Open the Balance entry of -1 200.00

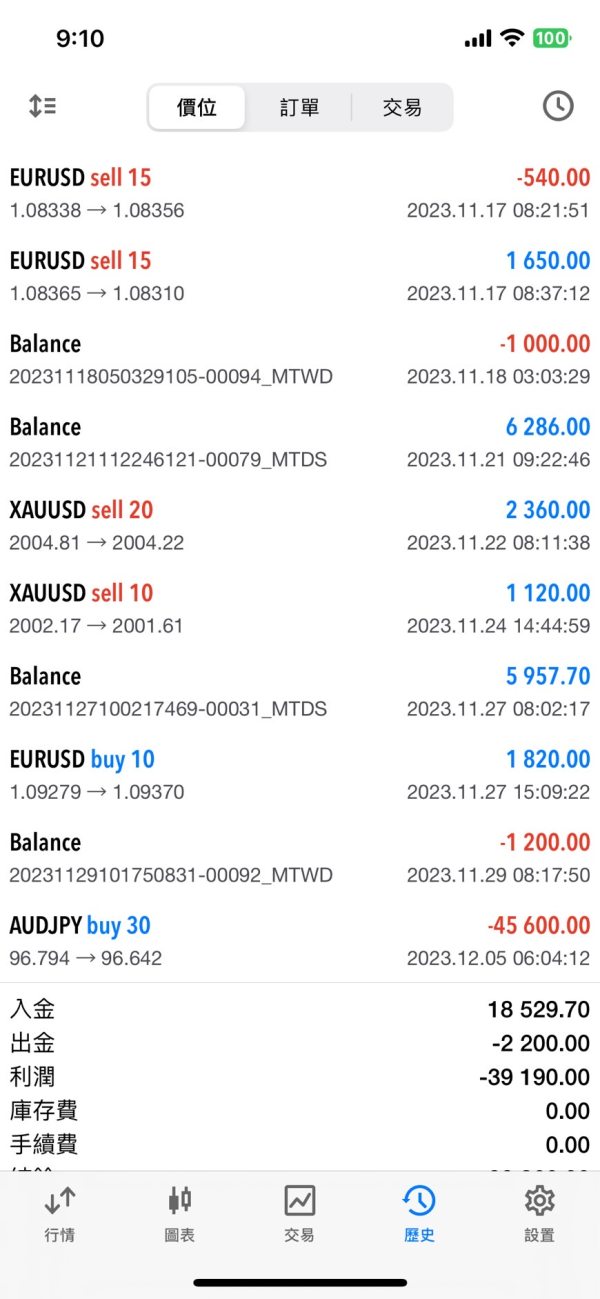pyautogui.click(x=299, y=857)
